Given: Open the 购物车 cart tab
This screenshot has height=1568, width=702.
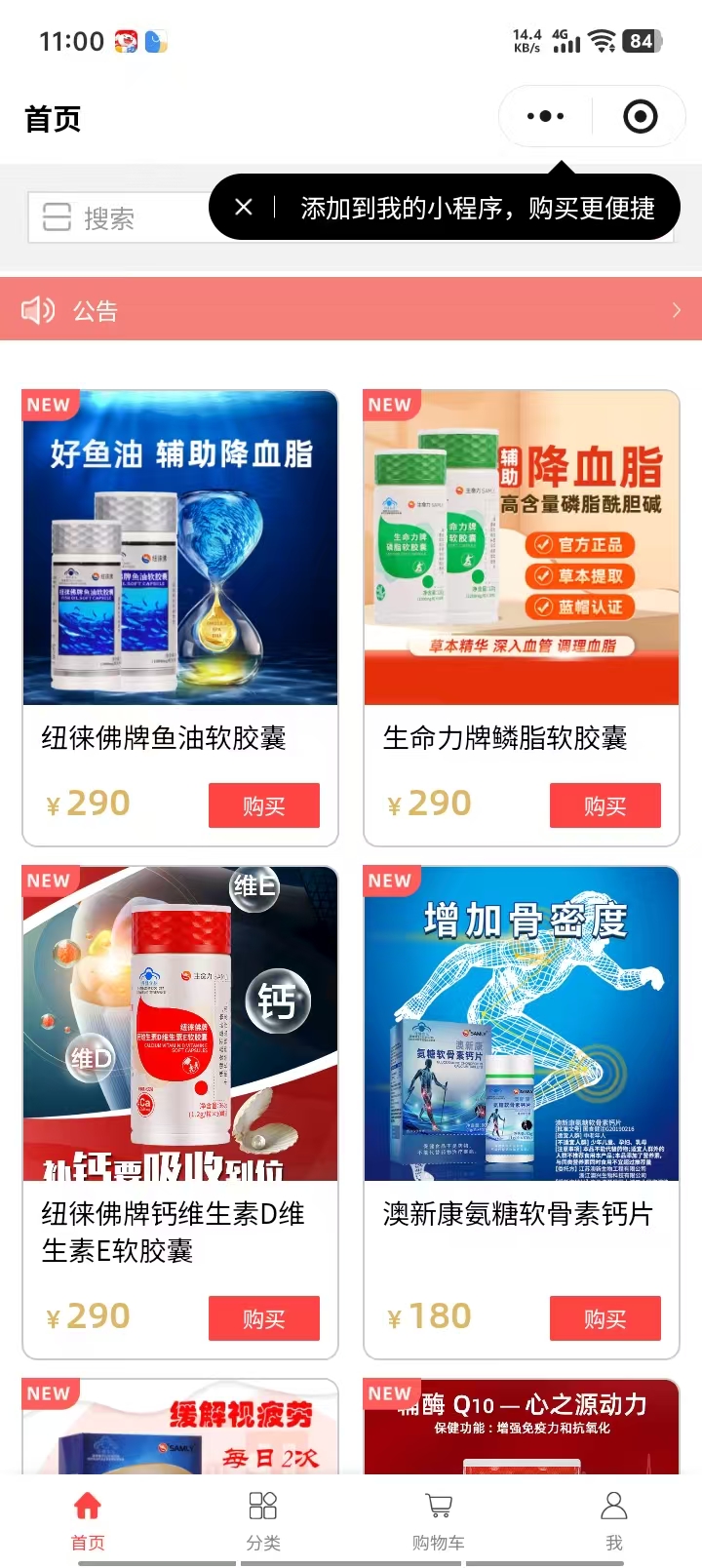Looking at the screenshot, I should (x=439, y=1519).
